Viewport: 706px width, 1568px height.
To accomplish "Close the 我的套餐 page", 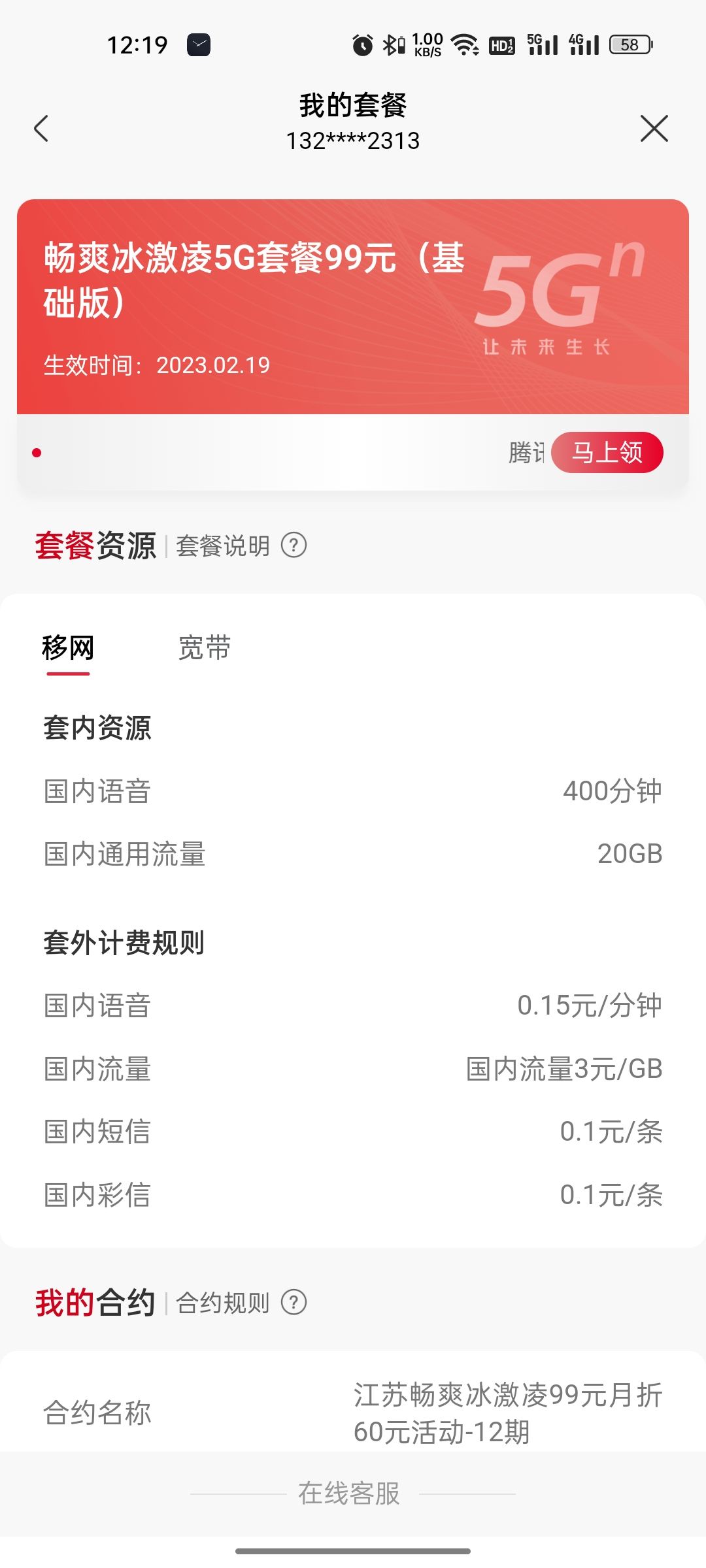I will (x=654, y=128).
